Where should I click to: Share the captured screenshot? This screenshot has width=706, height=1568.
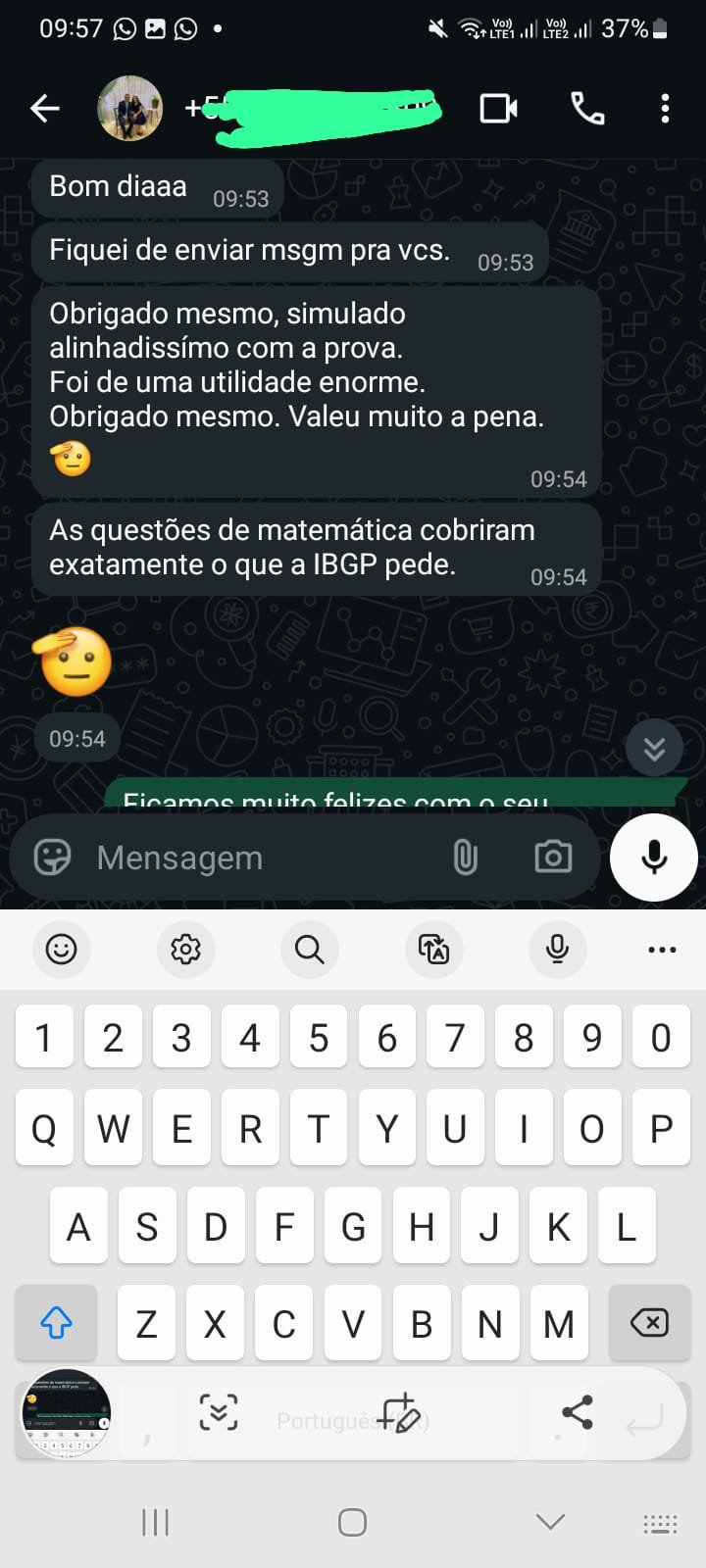[578, 1412]
